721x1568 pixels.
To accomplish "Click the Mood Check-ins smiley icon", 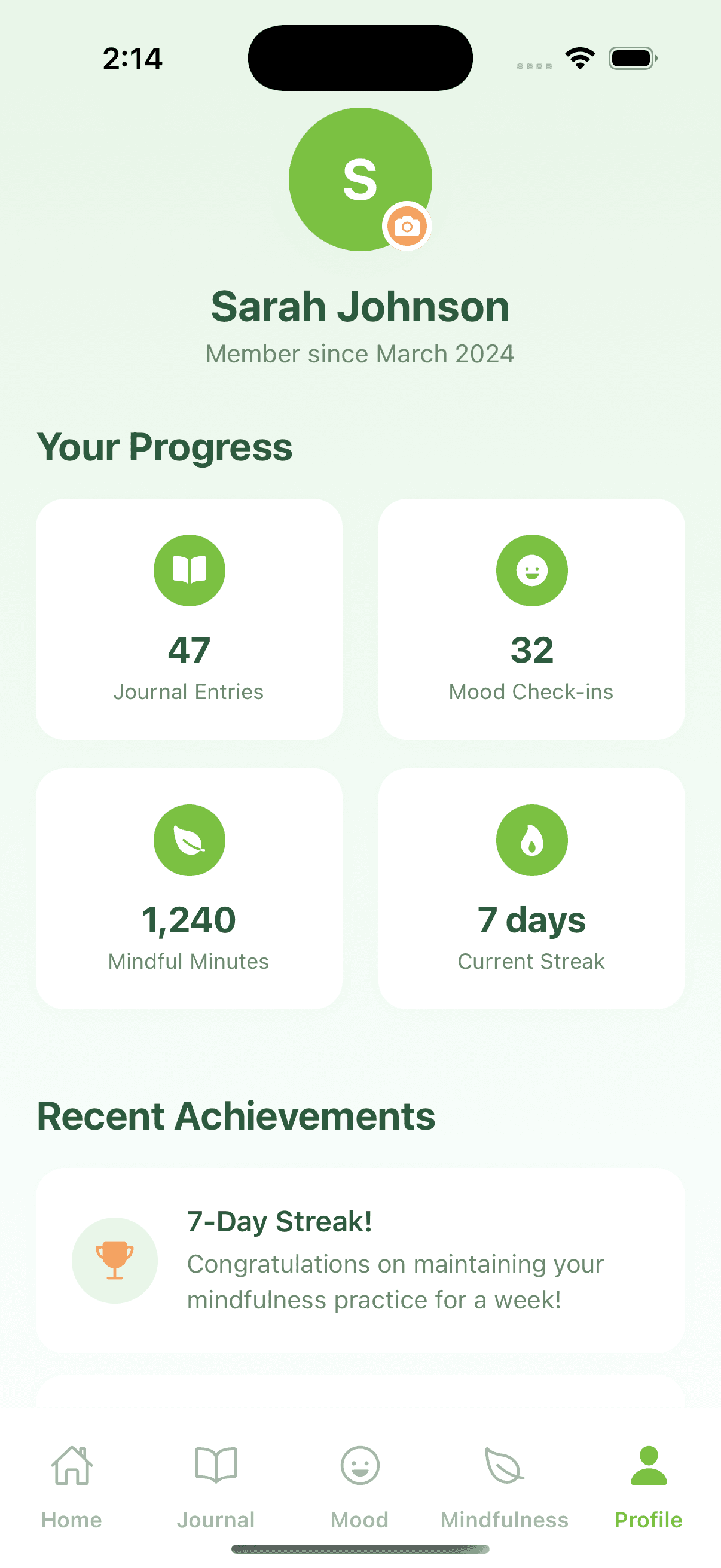I will tap(531, 570).
